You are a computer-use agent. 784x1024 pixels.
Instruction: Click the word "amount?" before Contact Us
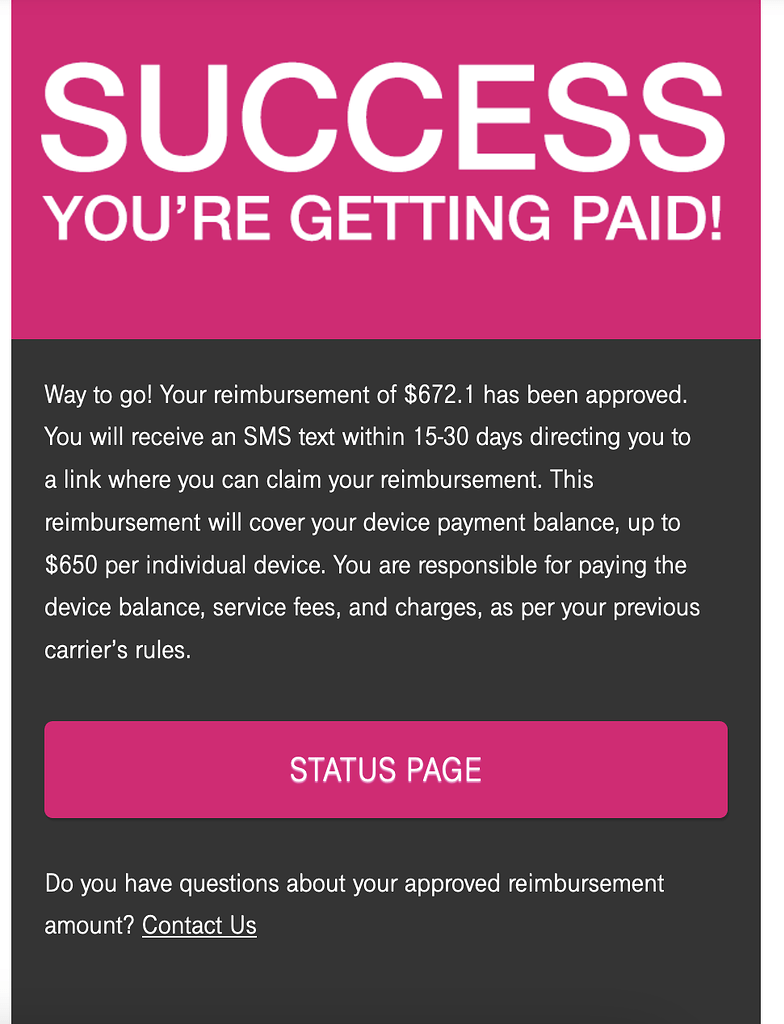tap(90, 926)
